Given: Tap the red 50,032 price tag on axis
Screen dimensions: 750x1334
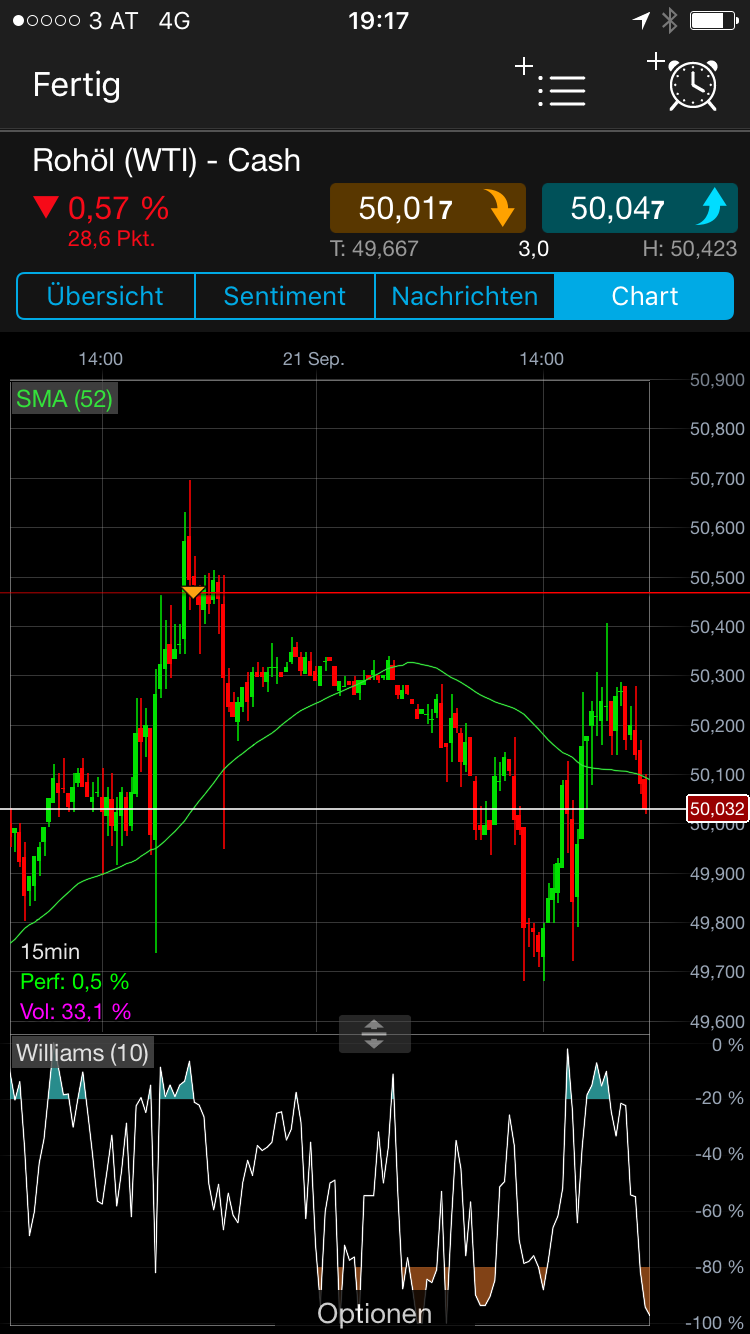Looking at the screenshot, I should pos(716,809).
